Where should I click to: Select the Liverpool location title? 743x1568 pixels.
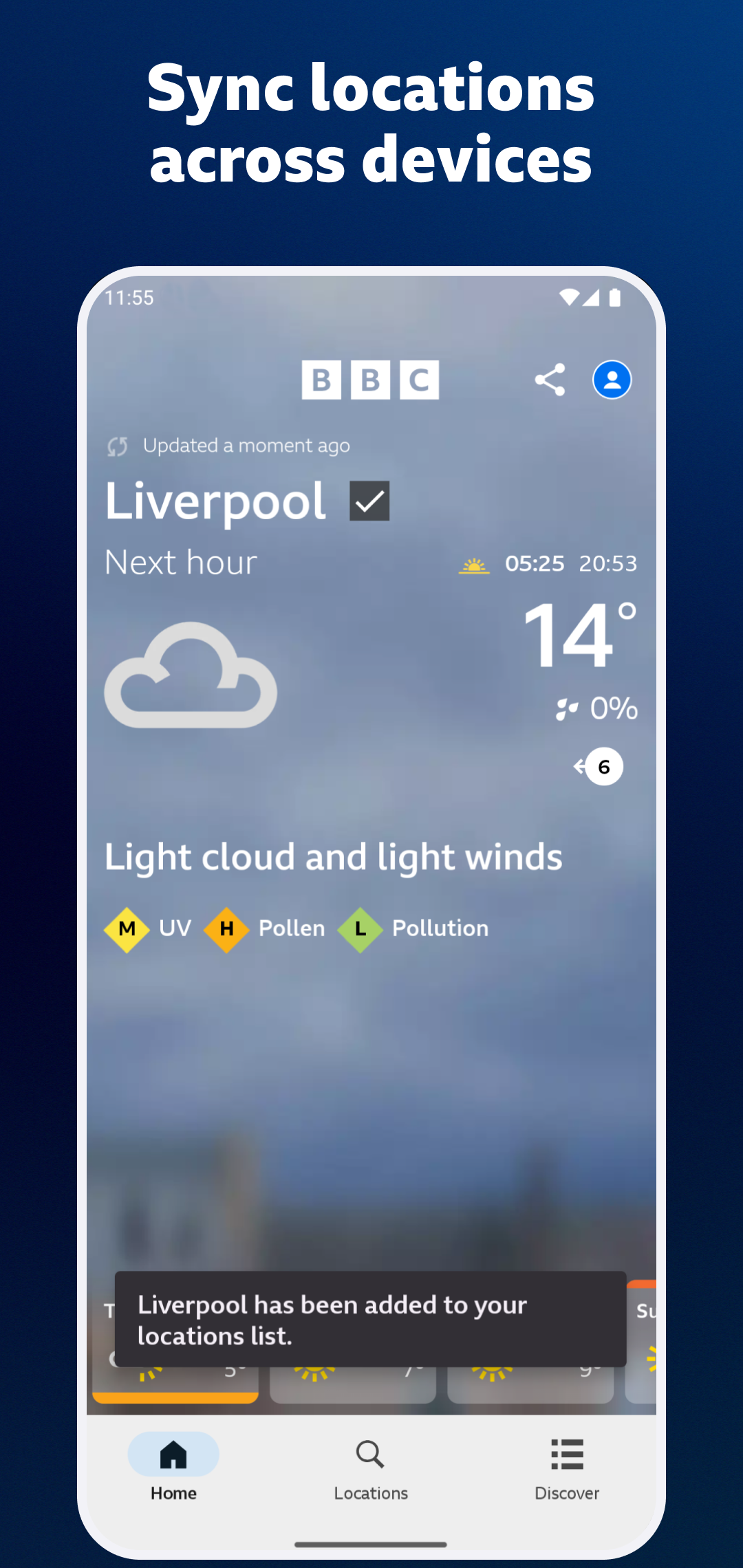[215, 501]
